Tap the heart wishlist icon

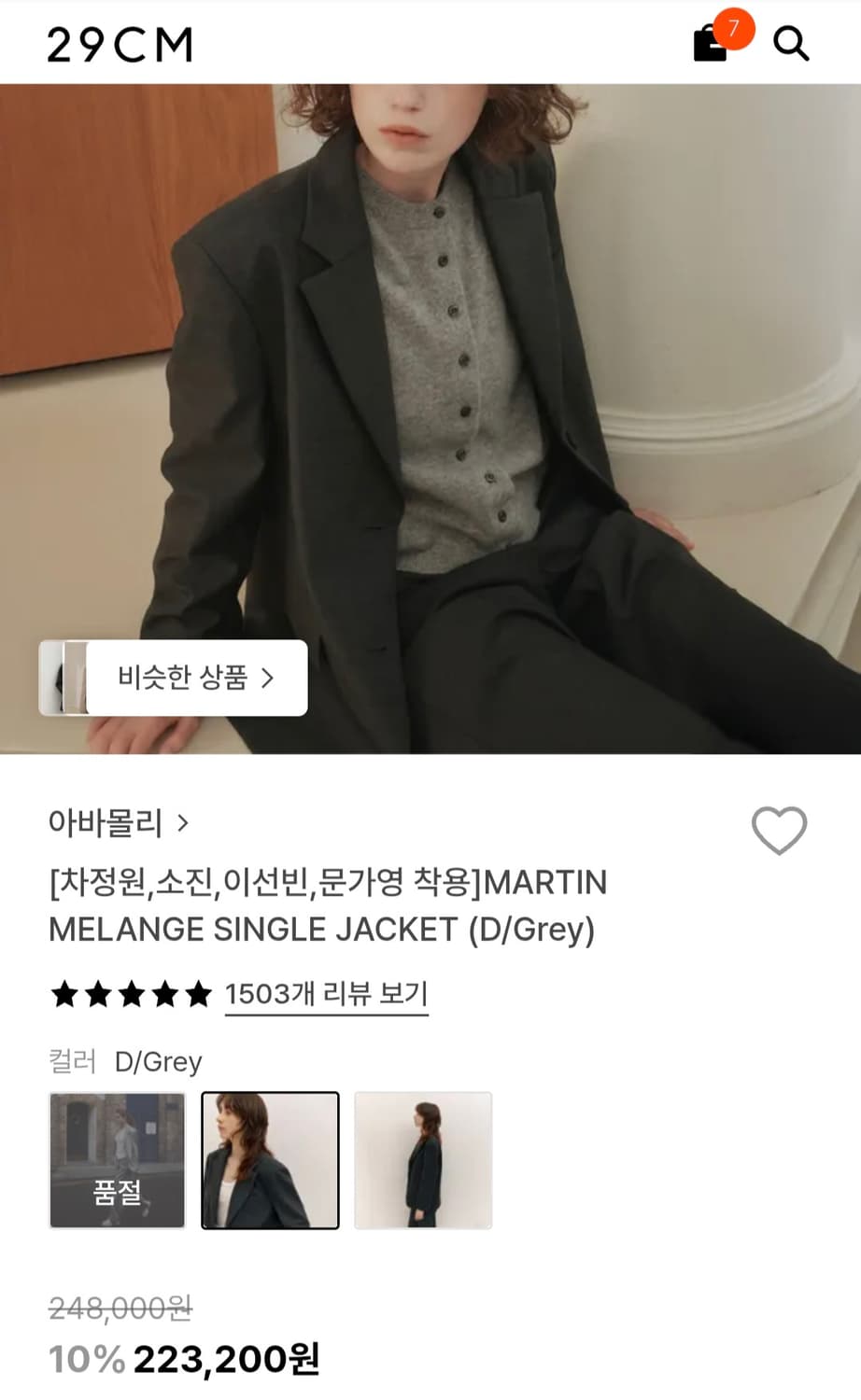[x=780, y=830]
